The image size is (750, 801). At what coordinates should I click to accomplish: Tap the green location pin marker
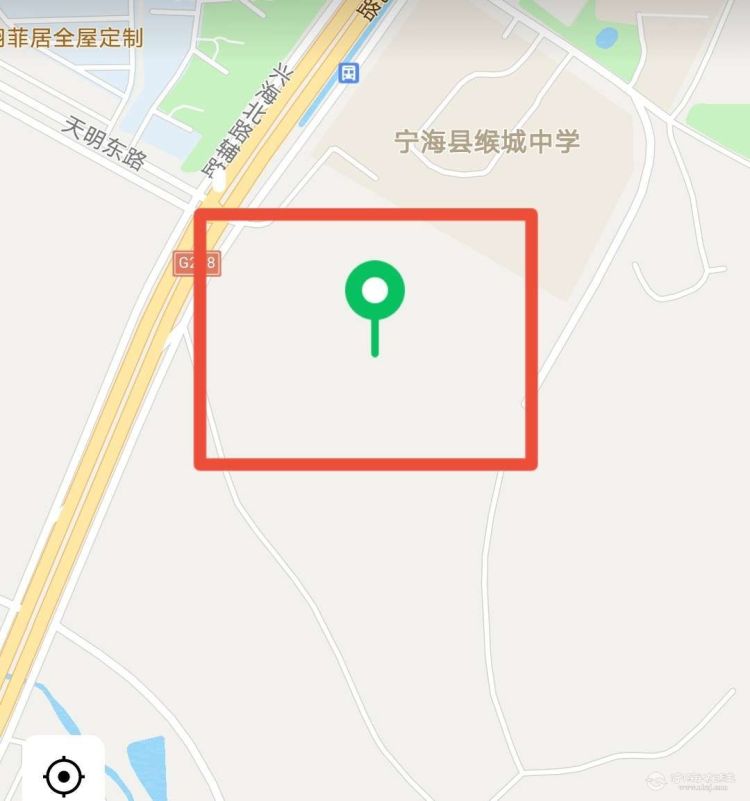coord(375,292)
